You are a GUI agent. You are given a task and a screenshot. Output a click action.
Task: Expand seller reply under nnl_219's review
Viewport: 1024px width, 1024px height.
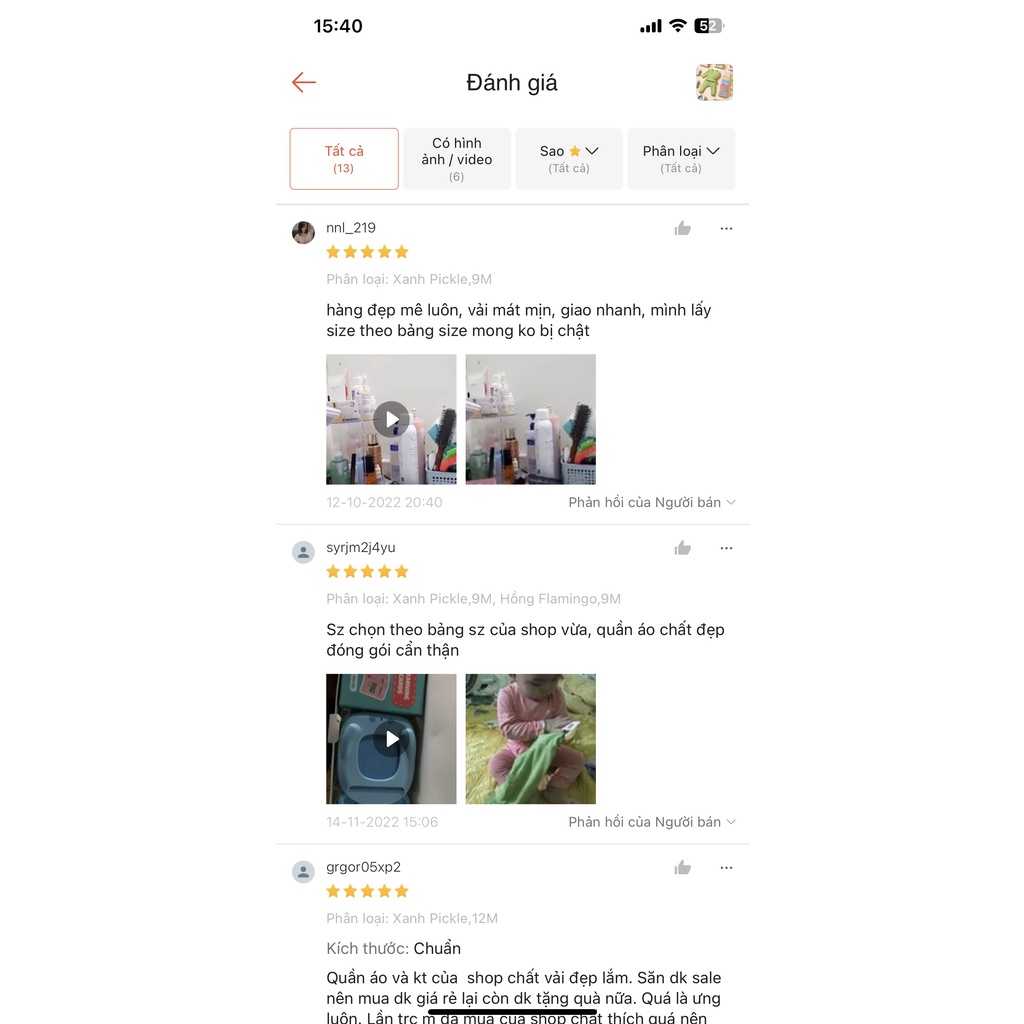(x=652, y=502)
